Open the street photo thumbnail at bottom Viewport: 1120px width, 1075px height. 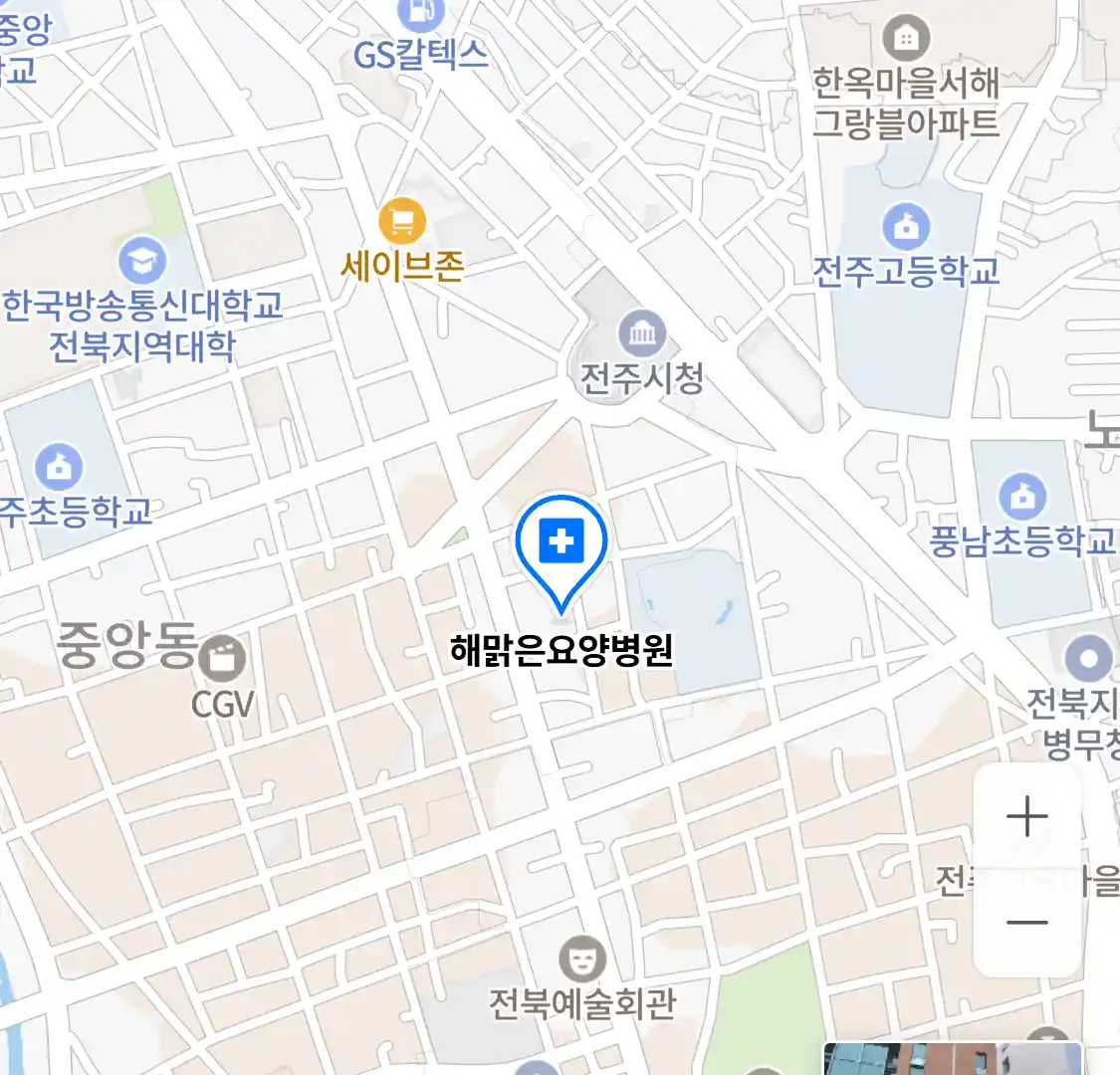[x=951, y=1059]
